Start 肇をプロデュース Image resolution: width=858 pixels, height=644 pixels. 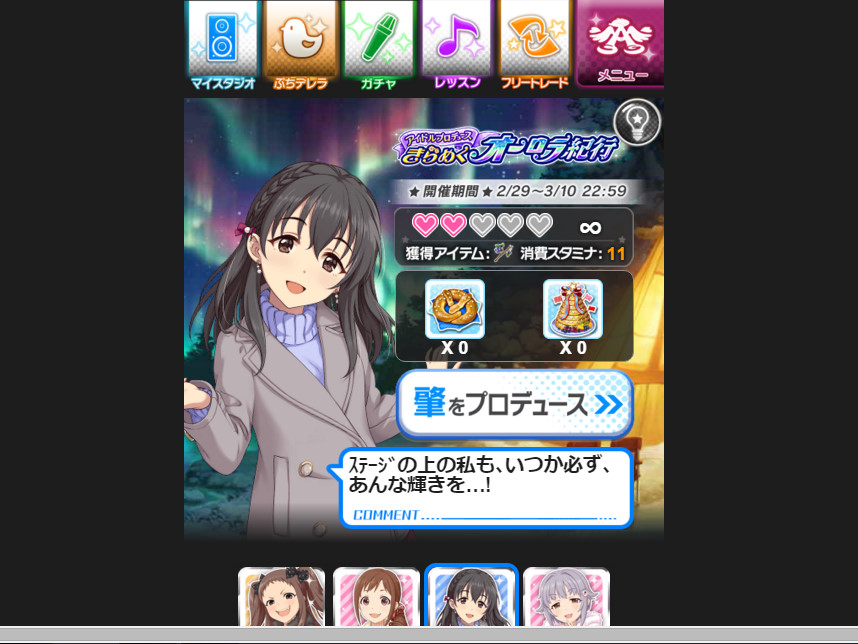[x=515, y=404]
